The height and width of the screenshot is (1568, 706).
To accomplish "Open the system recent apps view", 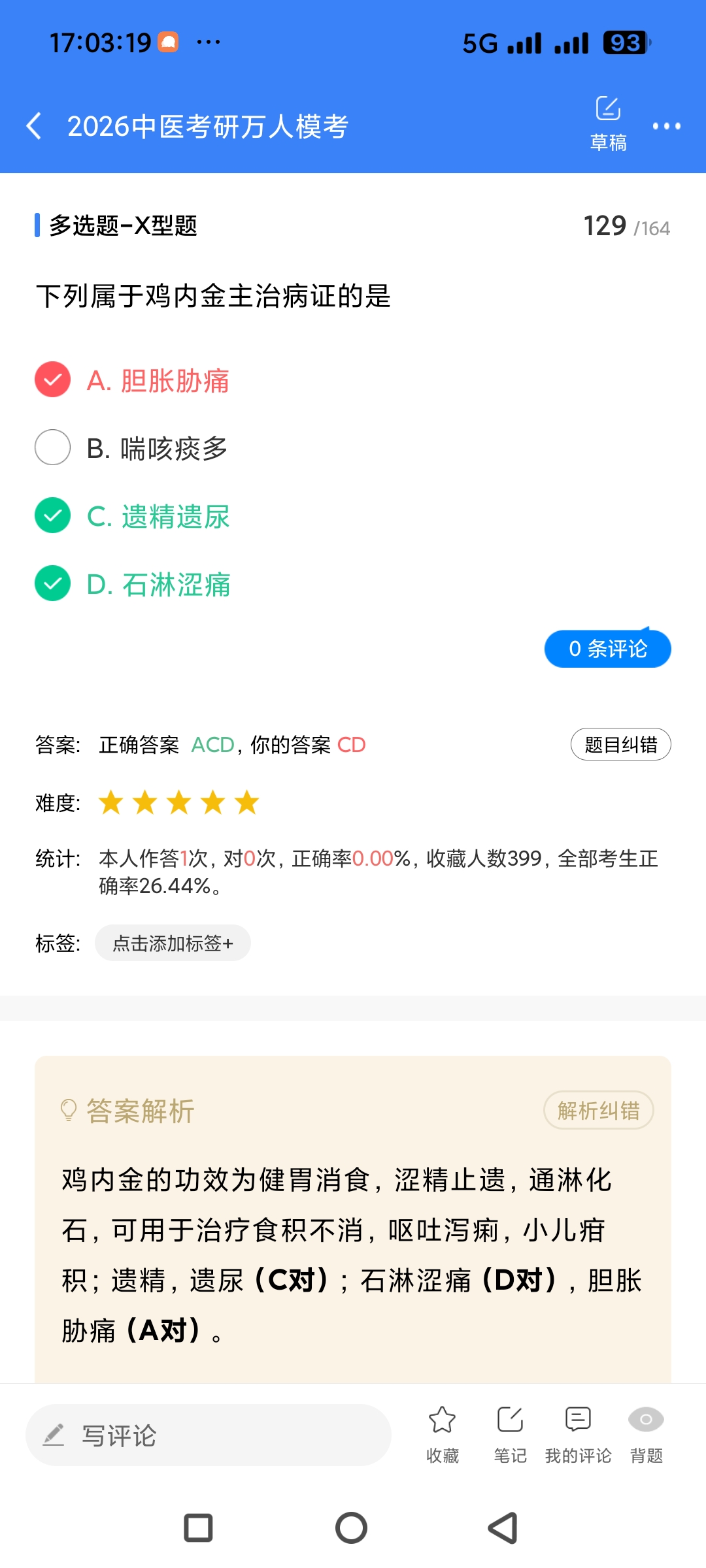I will (x=198, y=1528).
